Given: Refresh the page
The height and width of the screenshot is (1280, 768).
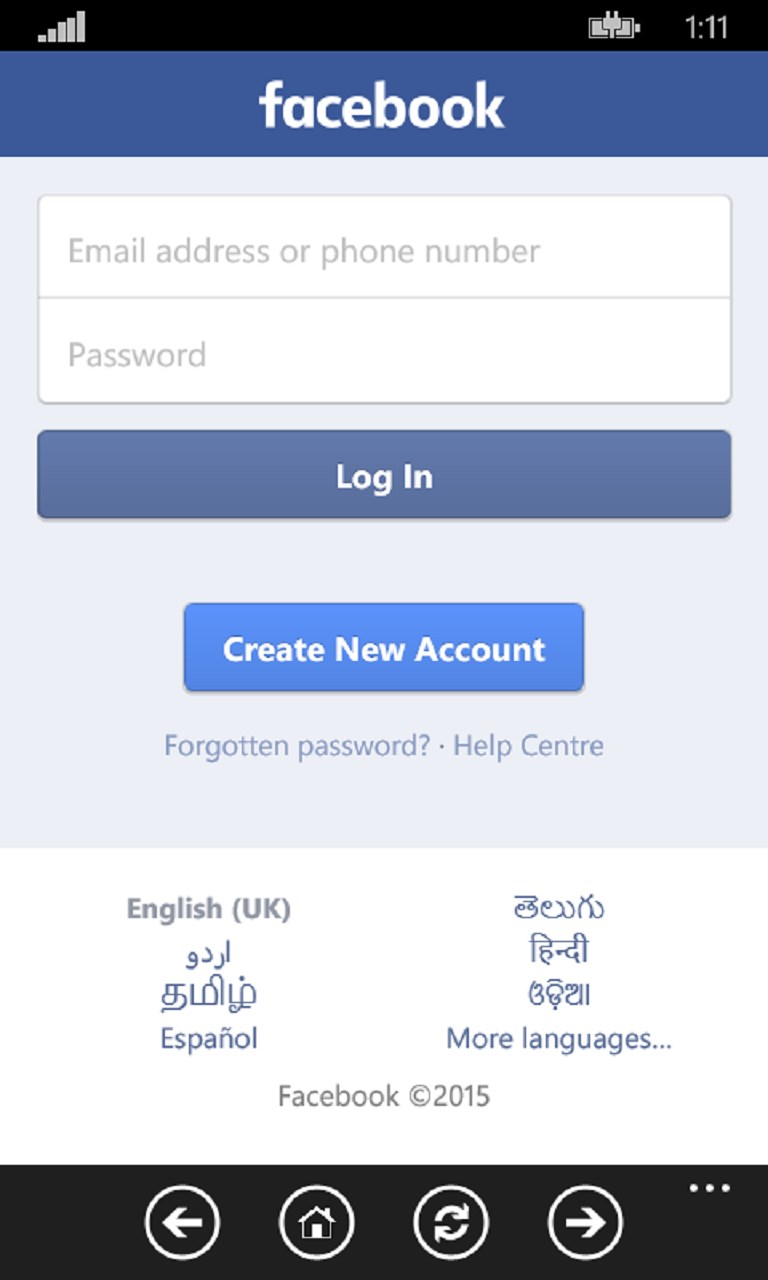Looking at the screenshot, I should [x=451, y=1222].
